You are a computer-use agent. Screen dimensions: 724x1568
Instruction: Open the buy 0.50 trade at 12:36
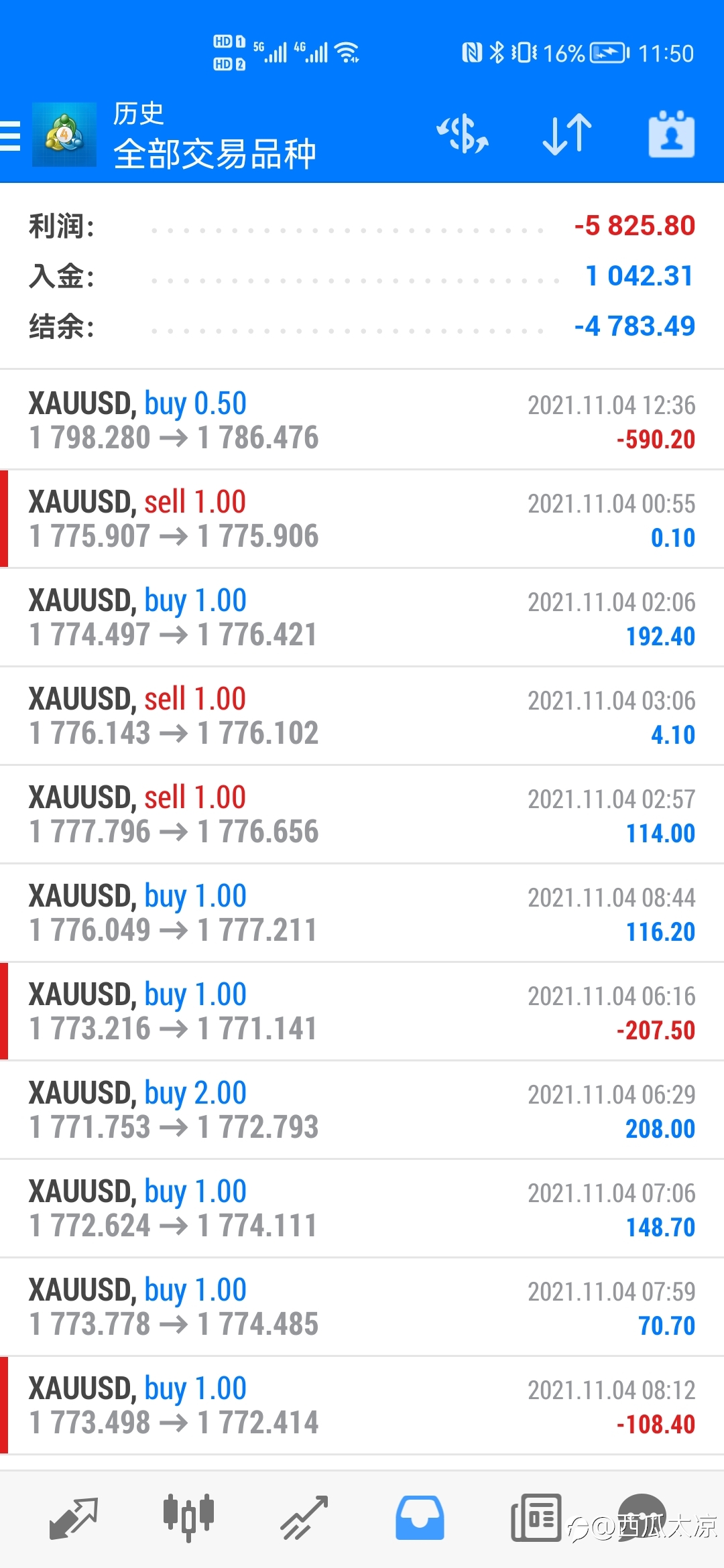tap(362, 420)
